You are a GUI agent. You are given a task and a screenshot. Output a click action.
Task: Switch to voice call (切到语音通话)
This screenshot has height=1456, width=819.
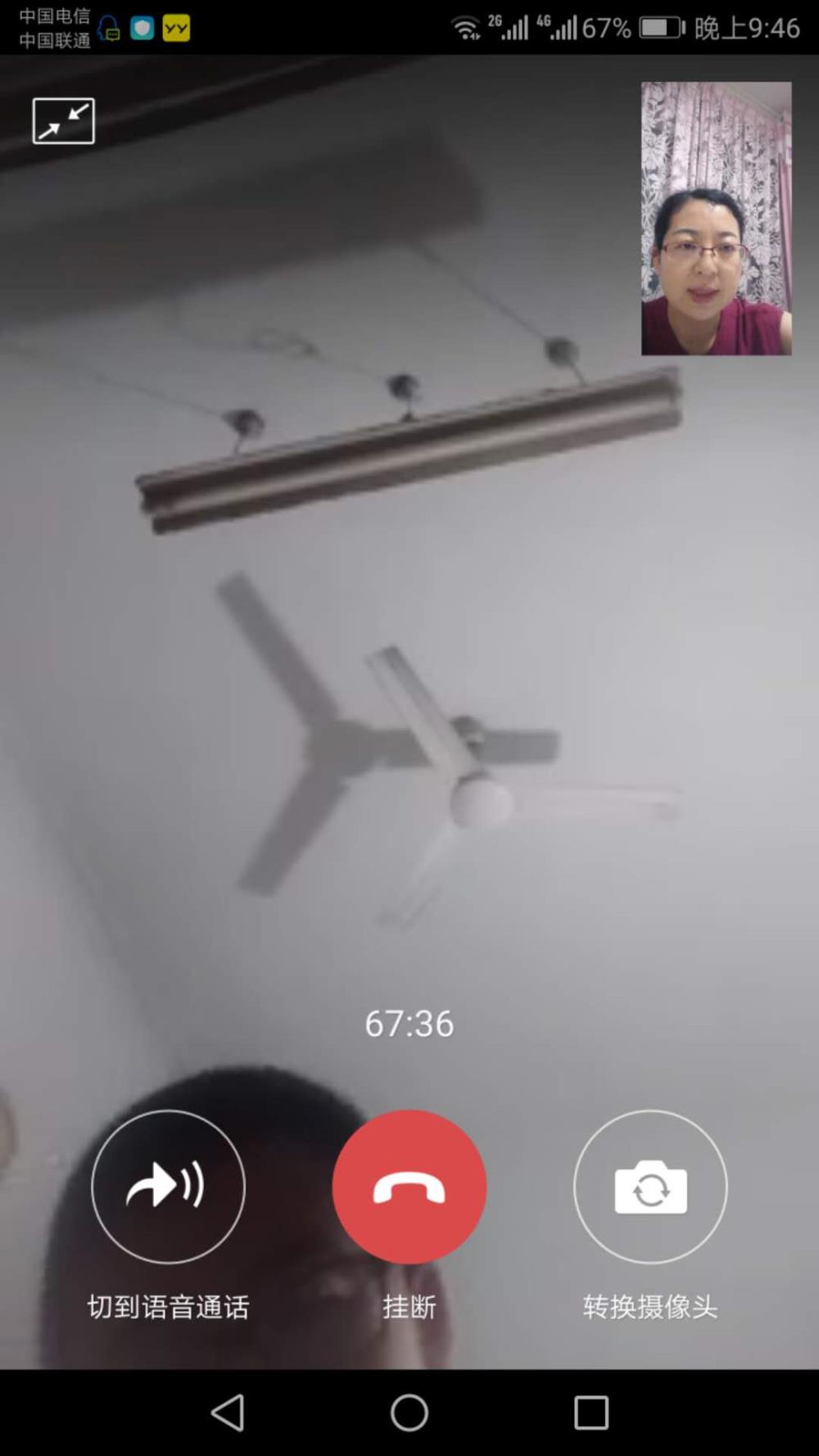click(x=168, y=1186)
